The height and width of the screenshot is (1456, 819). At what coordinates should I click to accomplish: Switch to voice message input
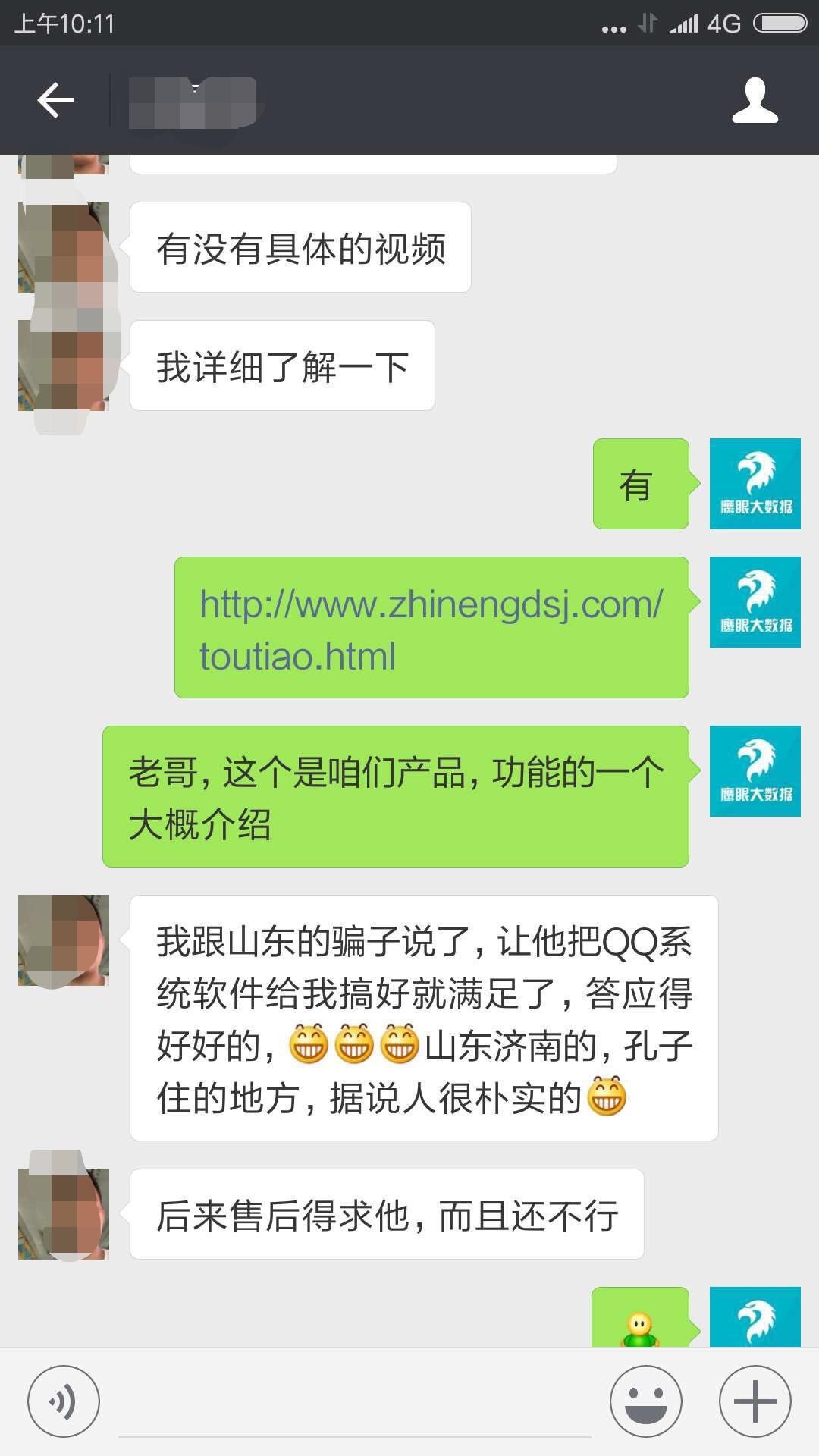click(64, 1401)
